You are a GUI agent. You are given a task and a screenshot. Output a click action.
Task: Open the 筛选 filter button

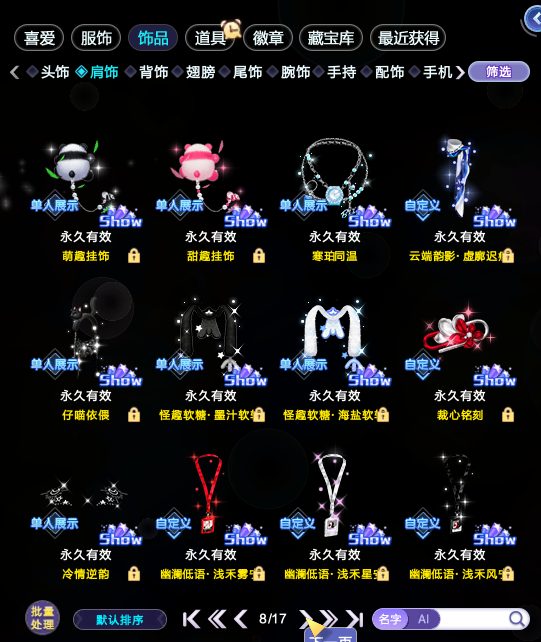499,72
